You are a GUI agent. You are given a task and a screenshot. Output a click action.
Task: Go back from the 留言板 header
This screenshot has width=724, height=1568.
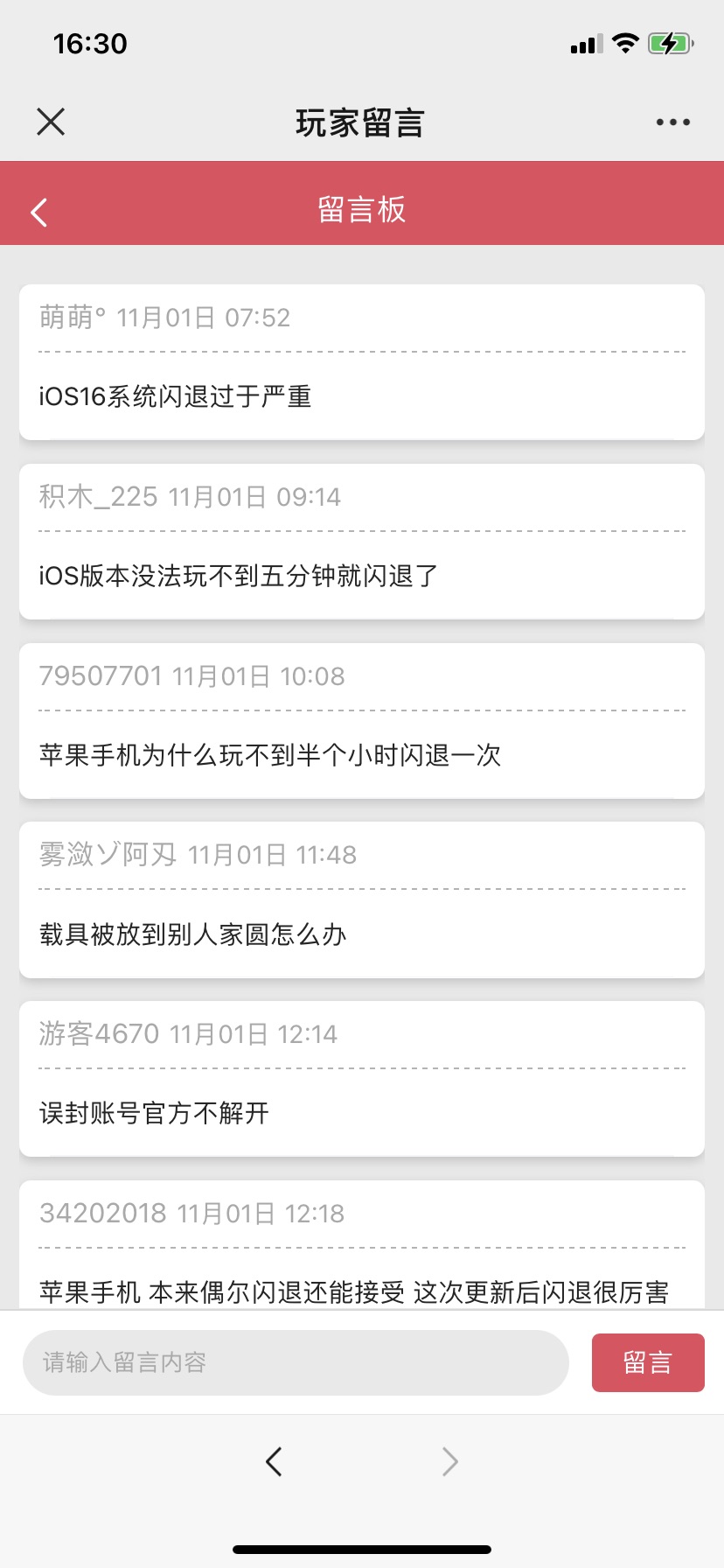pos(38,212)
